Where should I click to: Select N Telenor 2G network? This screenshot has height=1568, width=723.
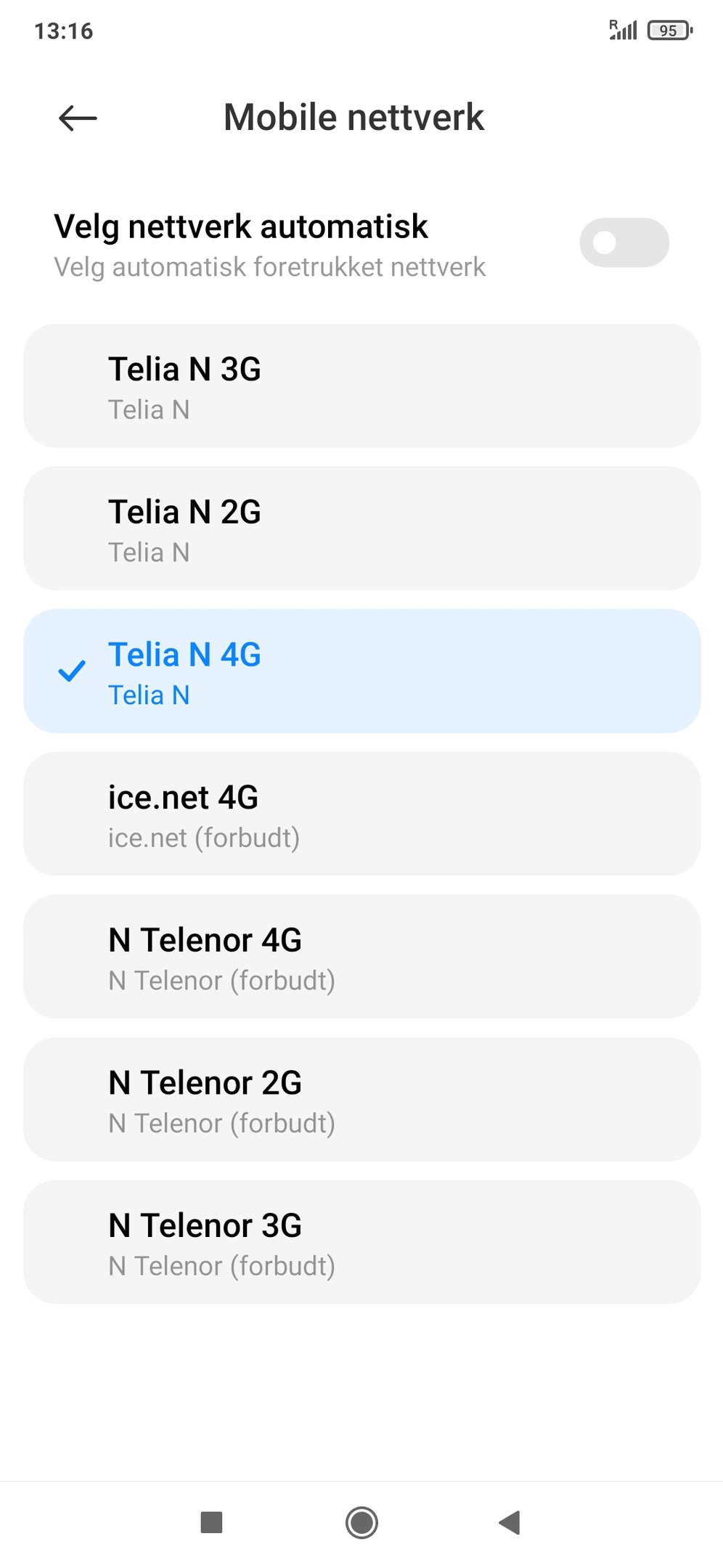(x=361, y=1099)
